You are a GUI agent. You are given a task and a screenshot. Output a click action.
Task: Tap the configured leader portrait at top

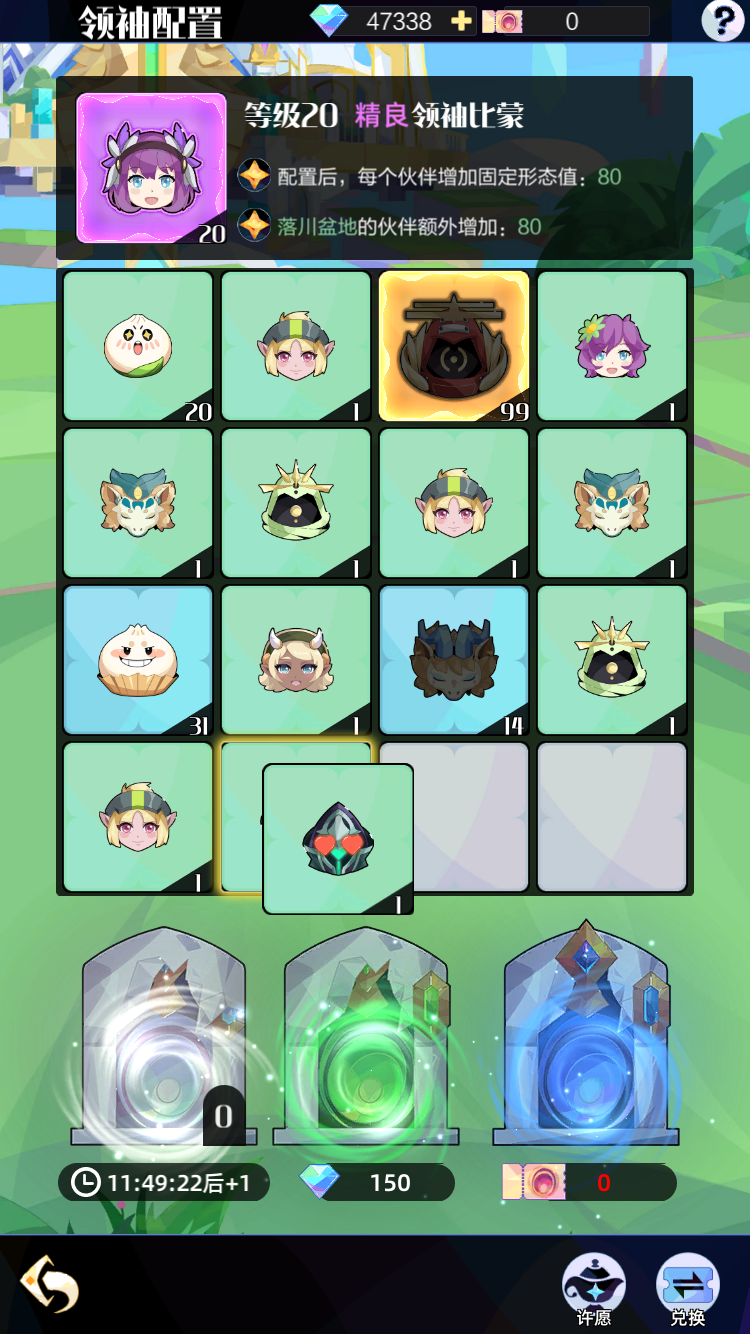point(152,168)
